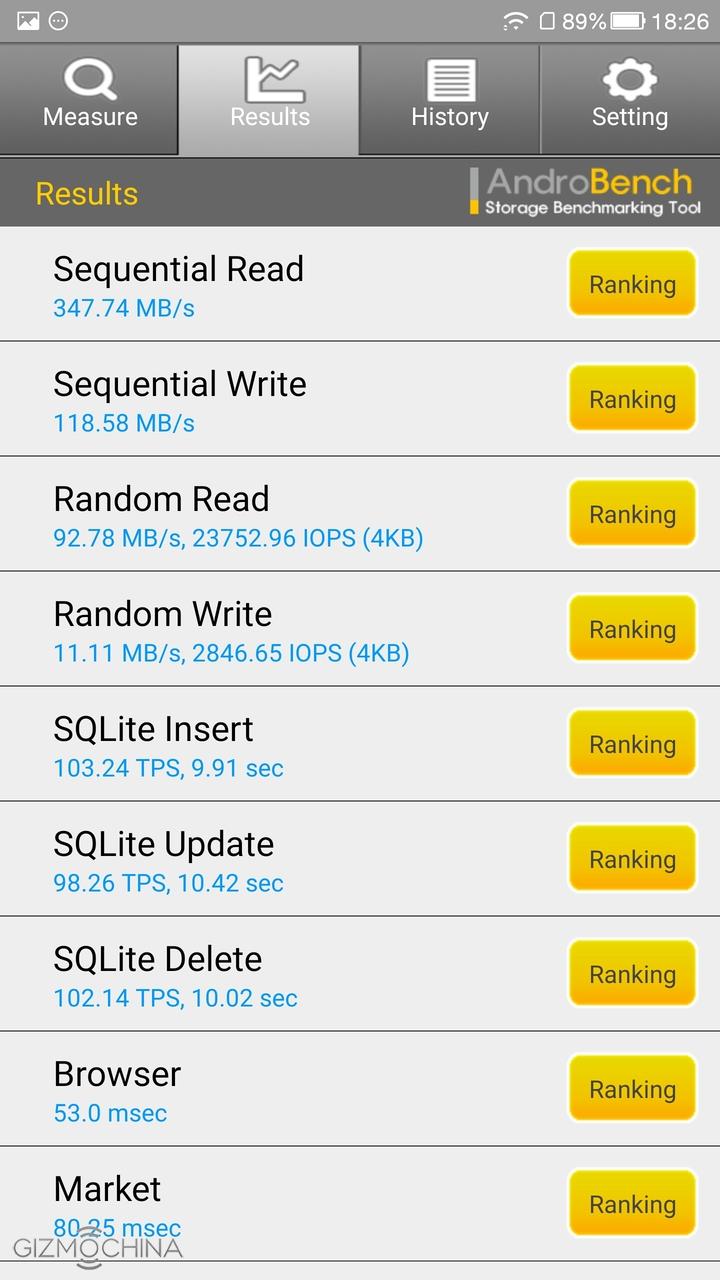
Task: View Ranking for Sequential Write
Action: (632, 399)
